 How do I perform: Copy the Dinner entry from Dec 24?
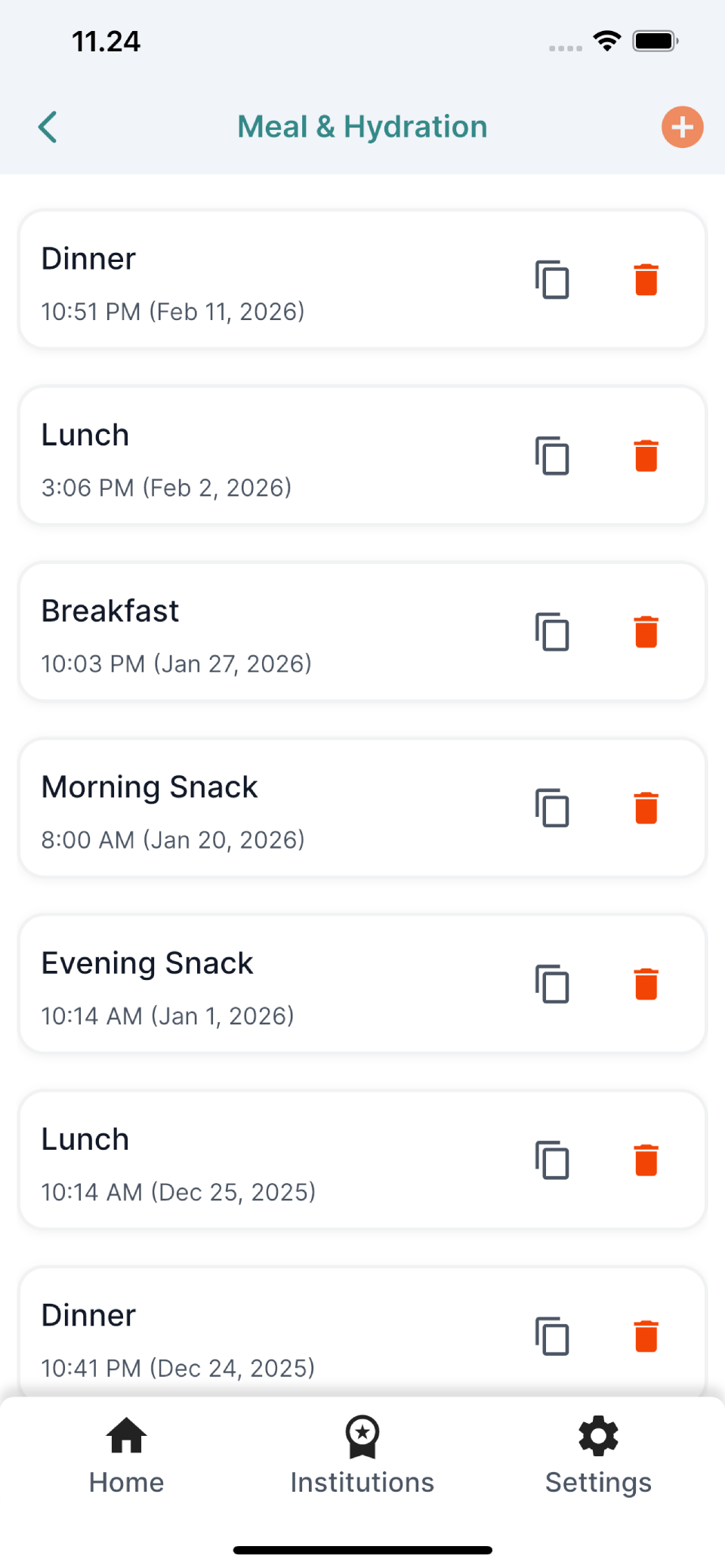pyautogui.click(x=552, y=1336)
